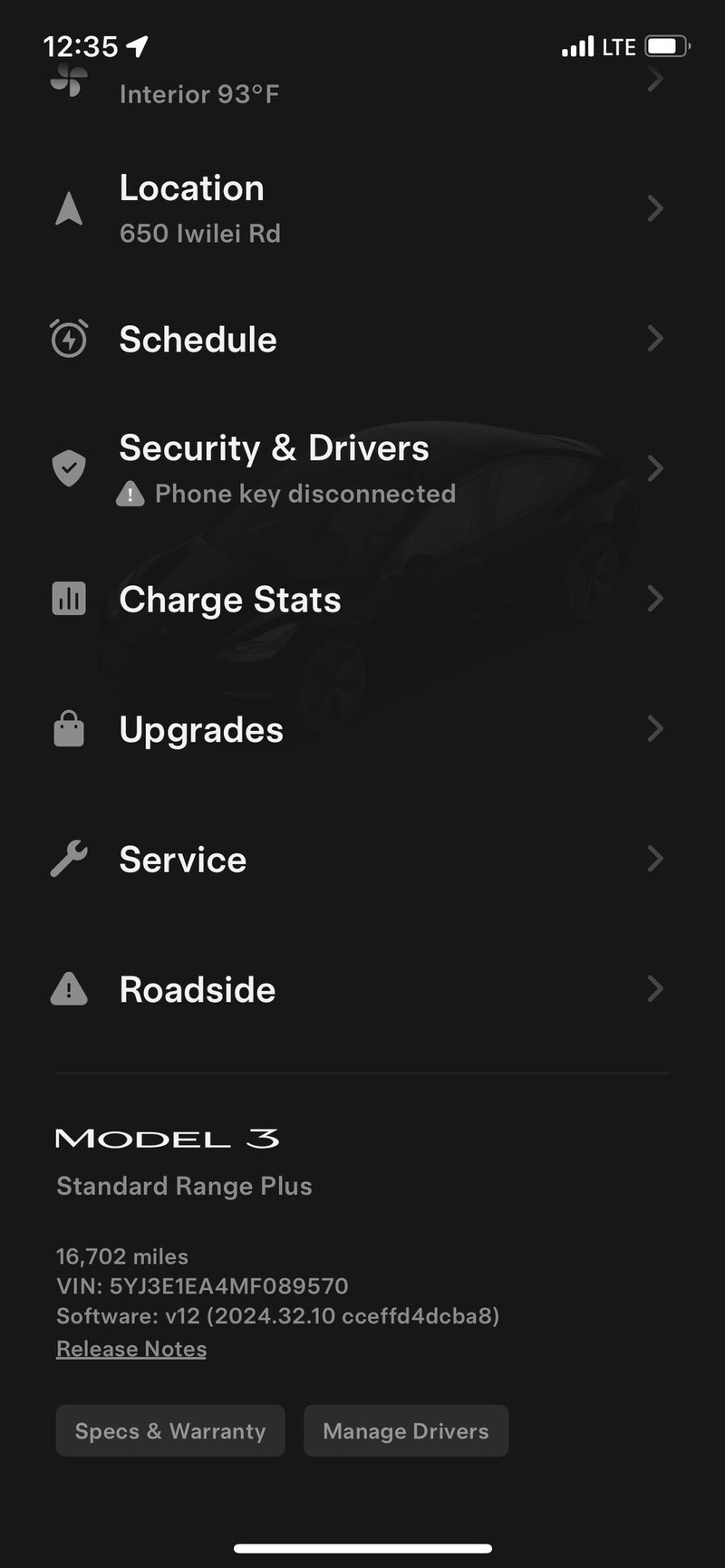Click the LTE network indicator
Image resolution: width=725 pixels, height=1568 pixels.
(x=620, y=46)
